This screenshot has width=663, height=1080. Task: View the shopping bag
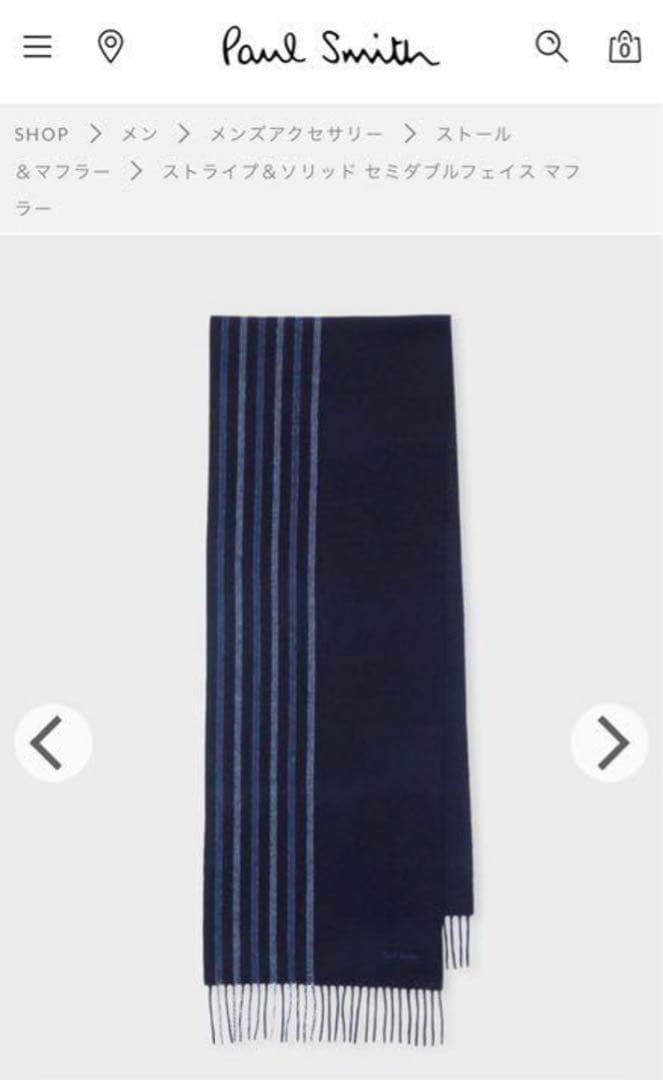tap(625, 47)
